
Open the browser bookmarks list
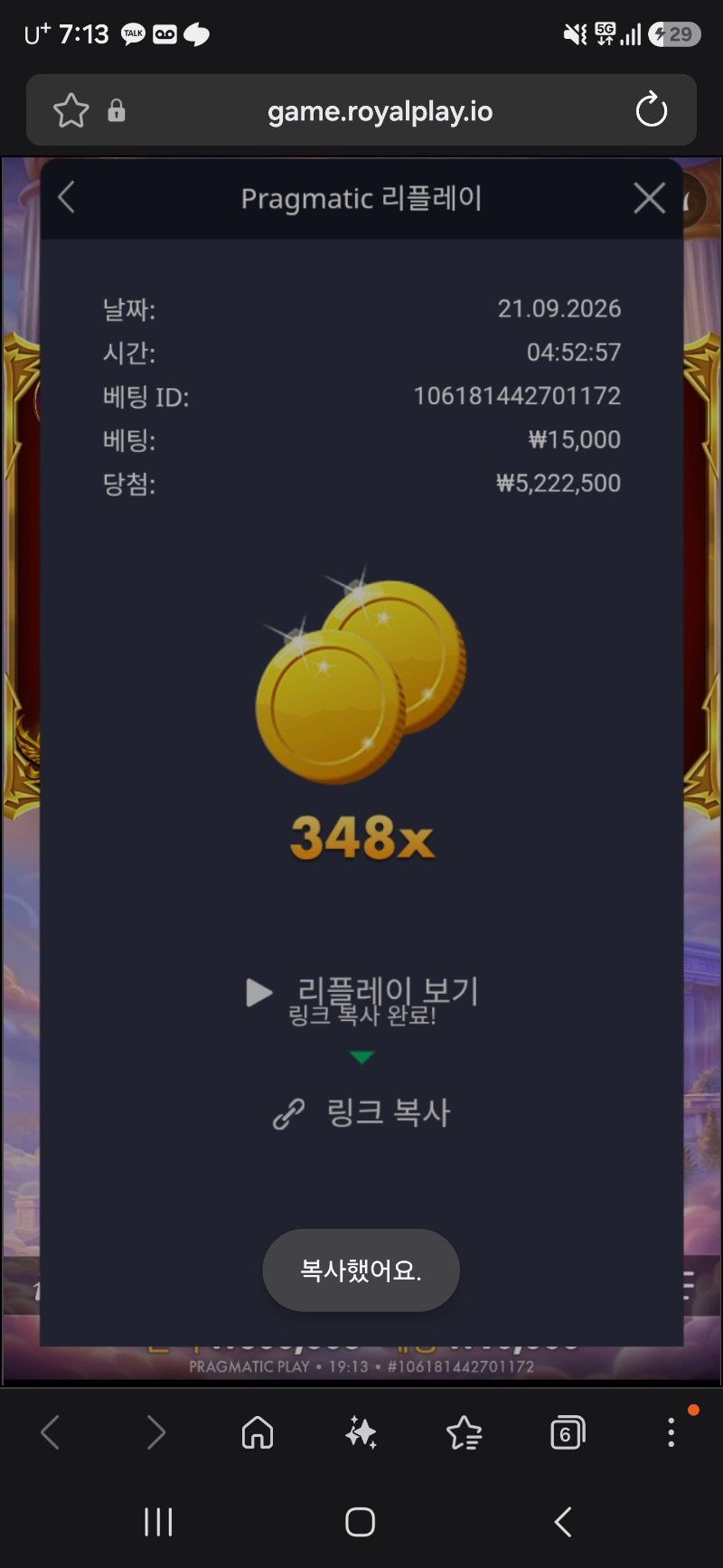(x=465, y=1432)
